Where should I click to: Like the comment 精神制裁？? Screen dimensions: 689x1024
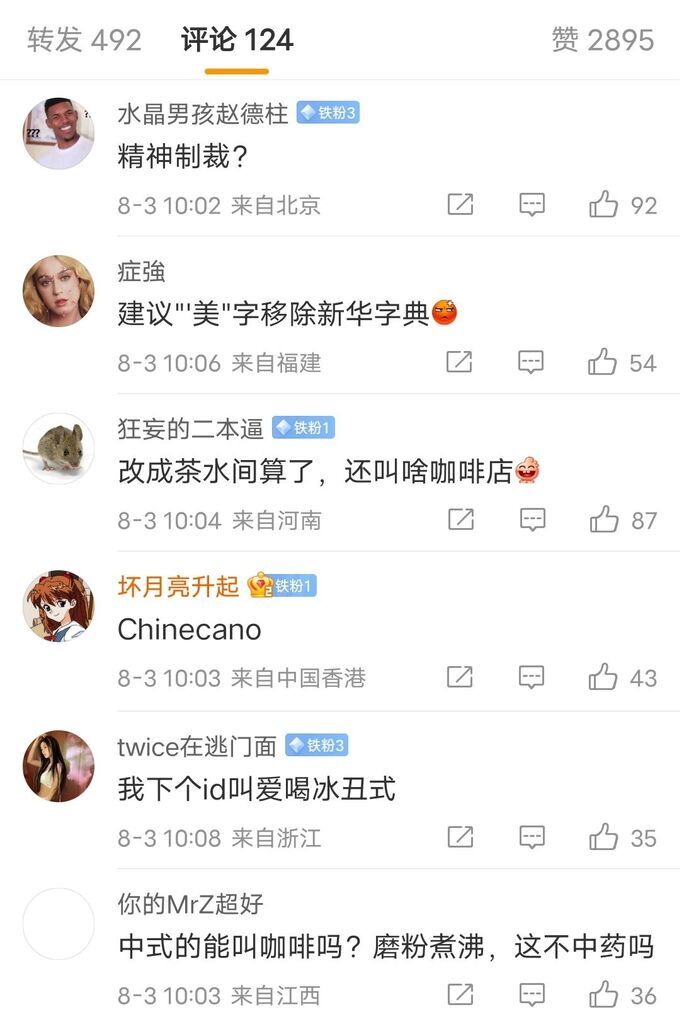pos(604,205)
